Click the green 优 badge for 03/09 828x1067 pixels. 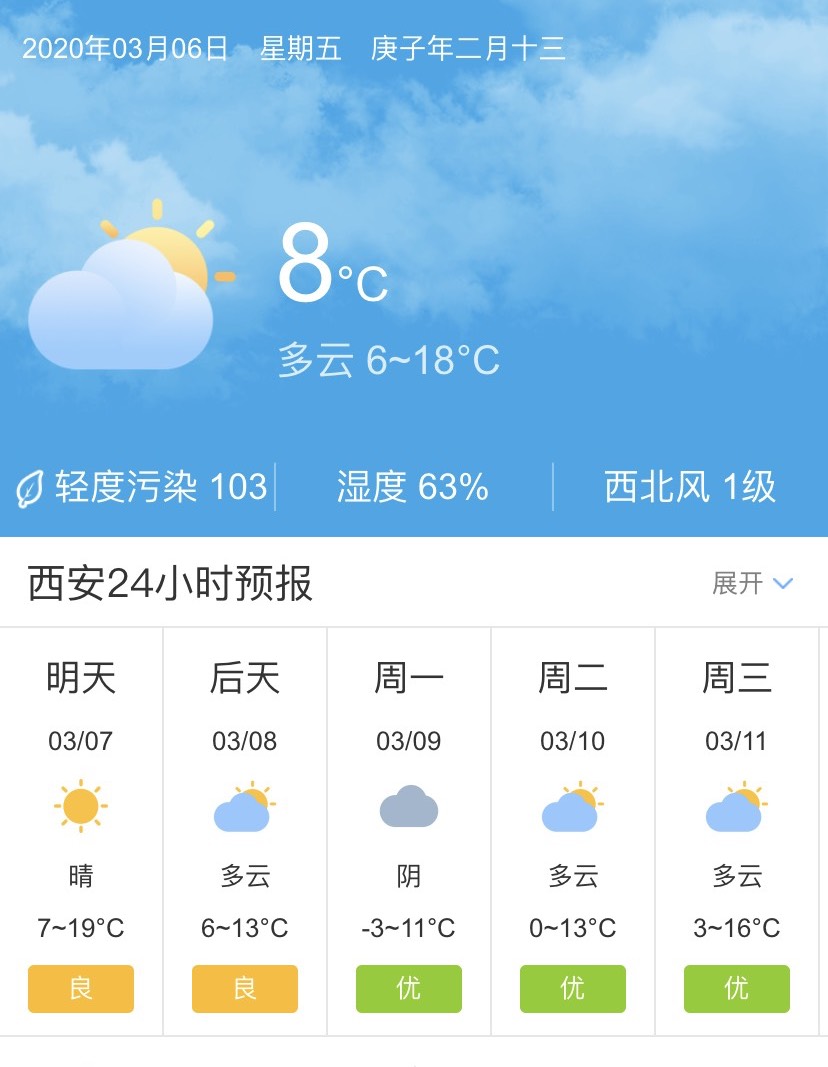point(408,988)
